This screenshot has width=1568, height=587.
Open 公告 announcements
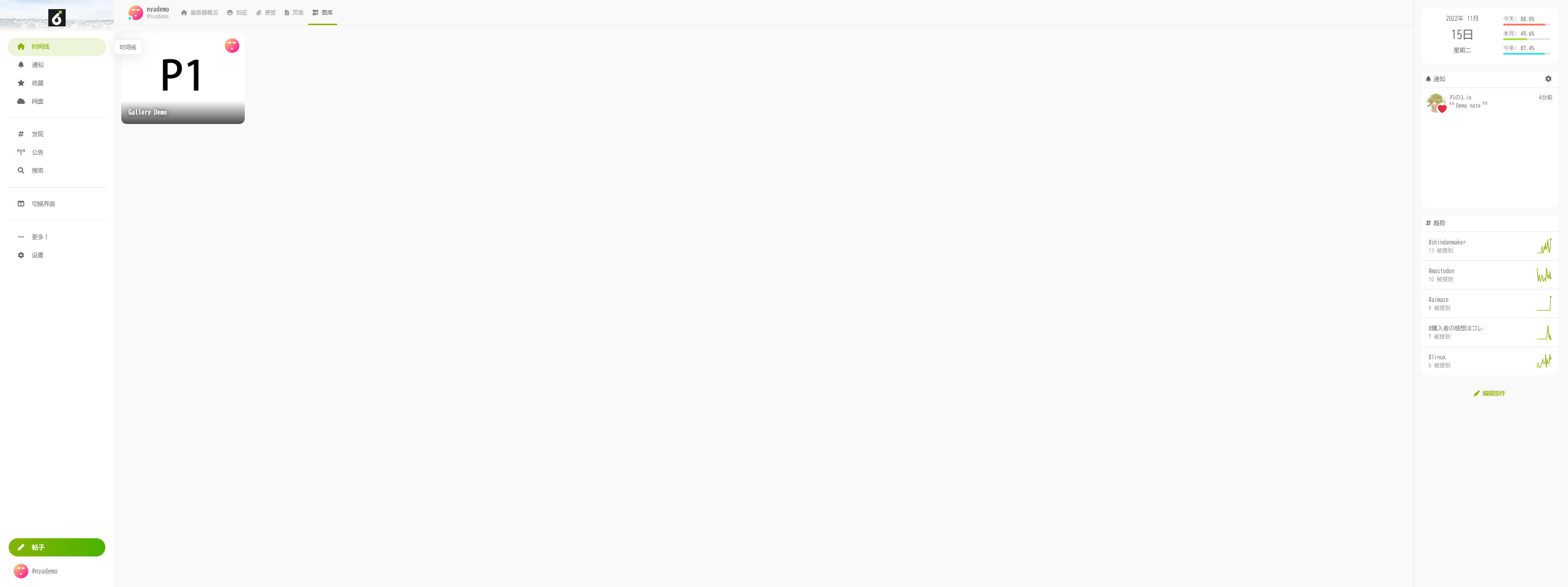[x=37, y=153]
